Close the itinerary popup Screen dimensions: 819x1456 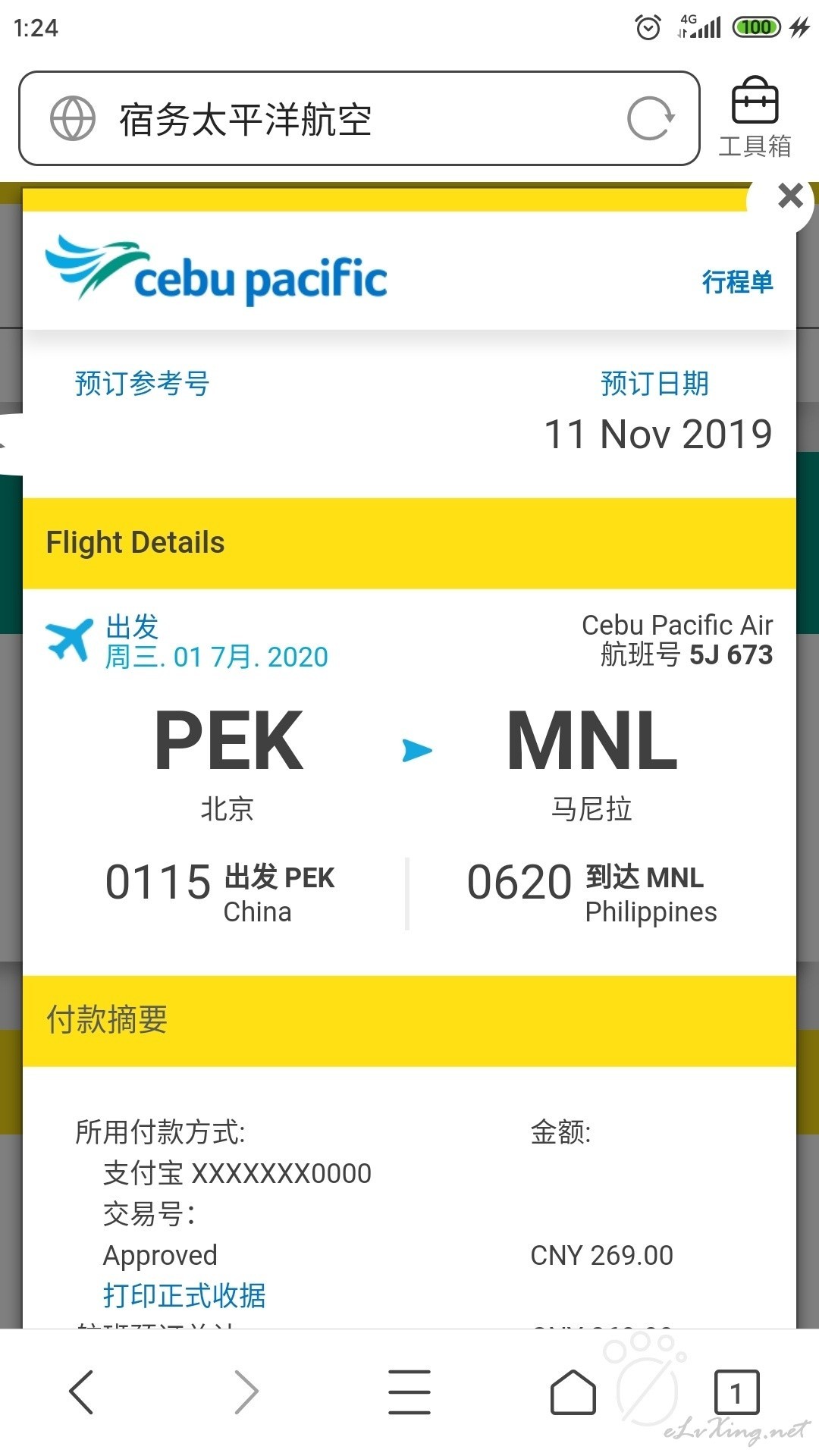click(x=789, y=196)
